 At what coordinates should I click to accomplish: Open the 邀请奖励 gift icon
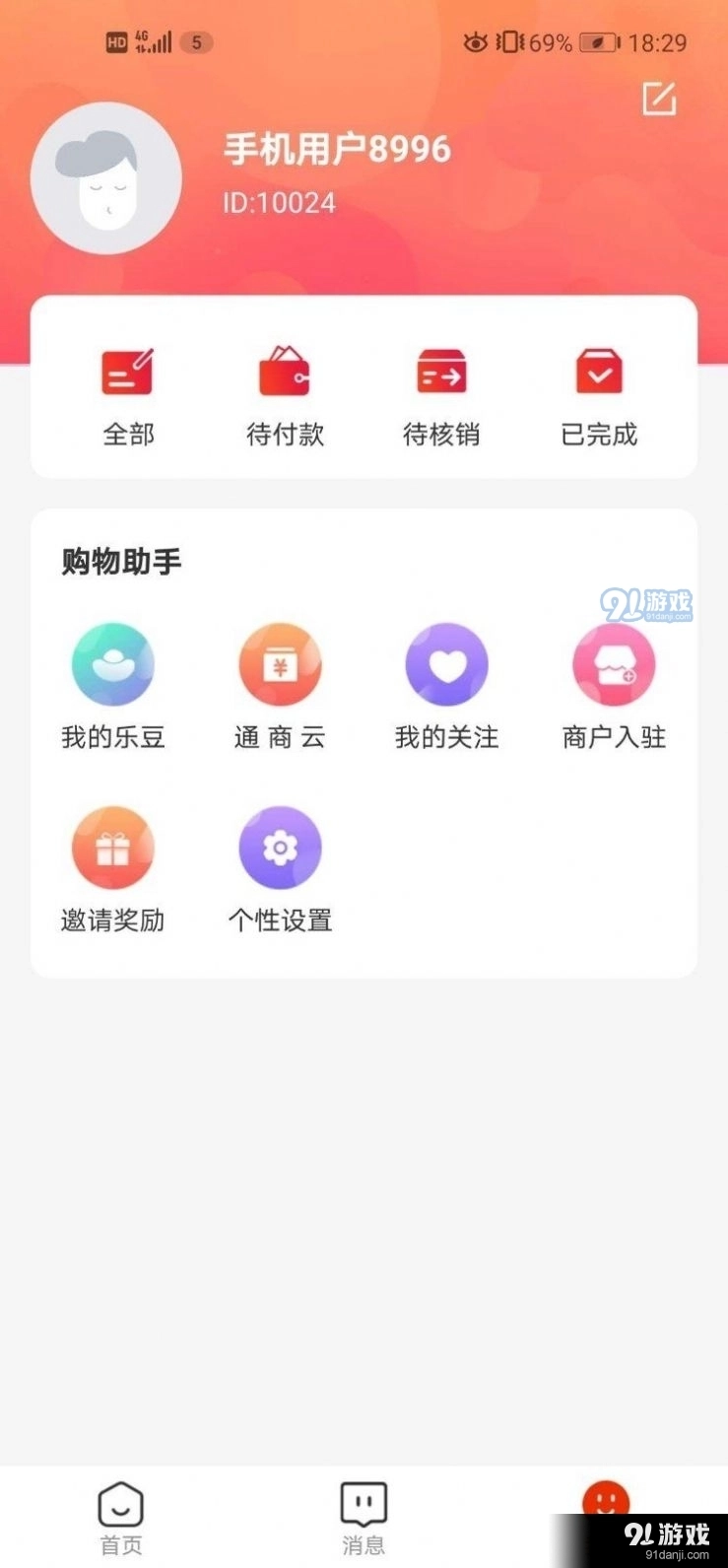pos(112,848)
